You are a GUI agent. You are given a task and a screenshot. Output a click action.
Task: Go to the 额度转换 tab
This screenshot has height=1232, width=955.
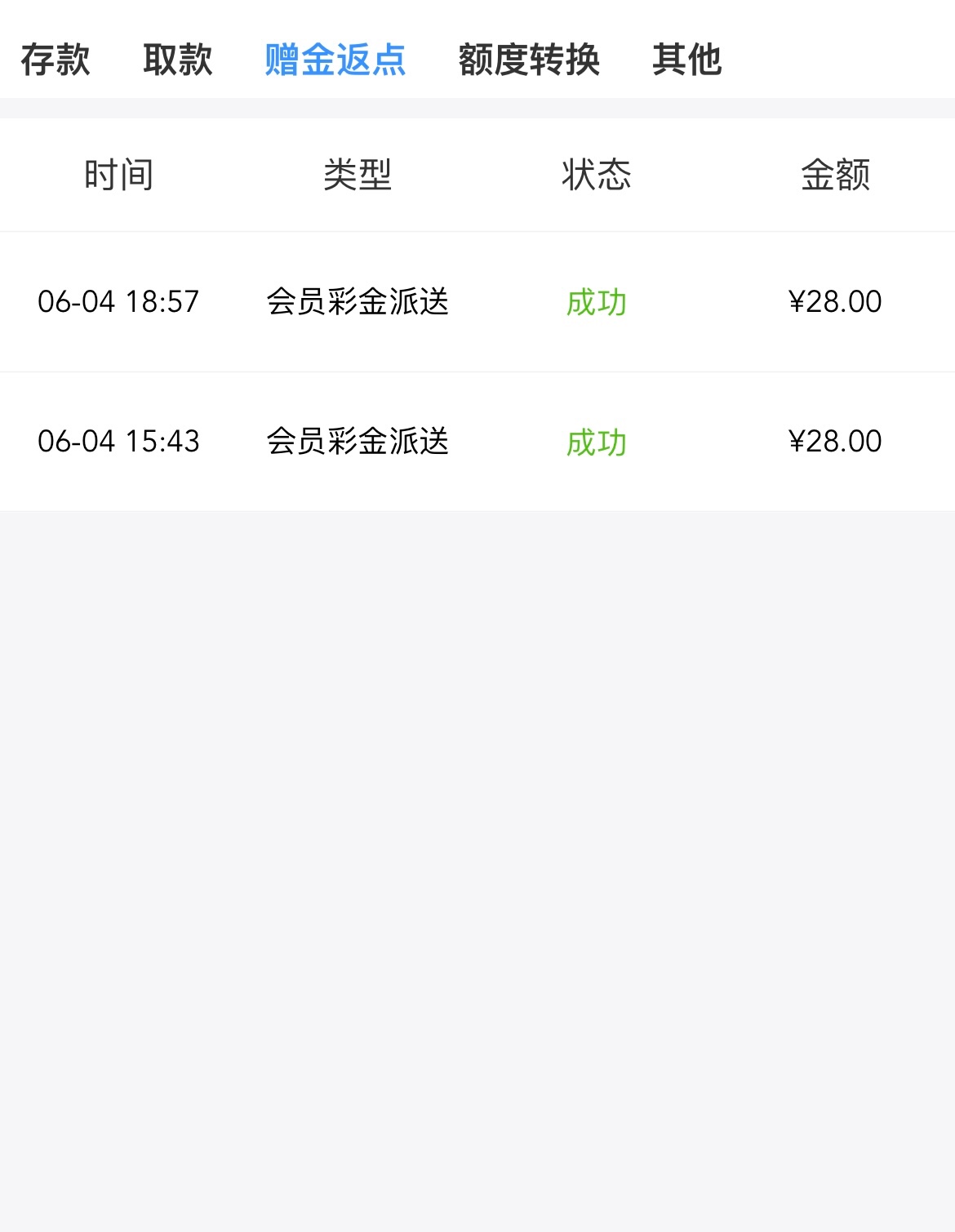coord(529,60)
